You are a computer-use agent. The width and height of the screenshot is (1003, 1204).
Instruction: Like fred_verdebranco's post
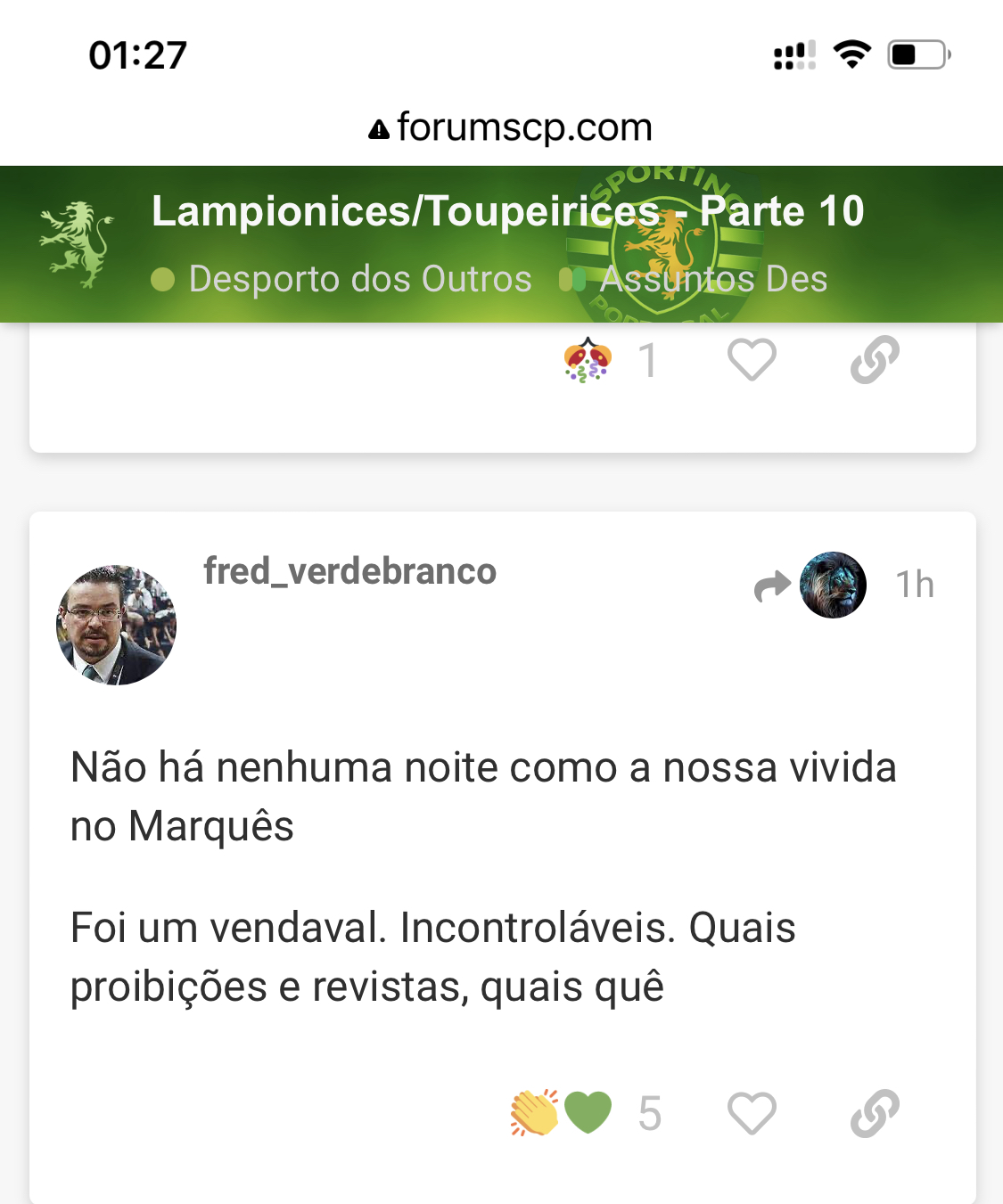(752, 1114)
